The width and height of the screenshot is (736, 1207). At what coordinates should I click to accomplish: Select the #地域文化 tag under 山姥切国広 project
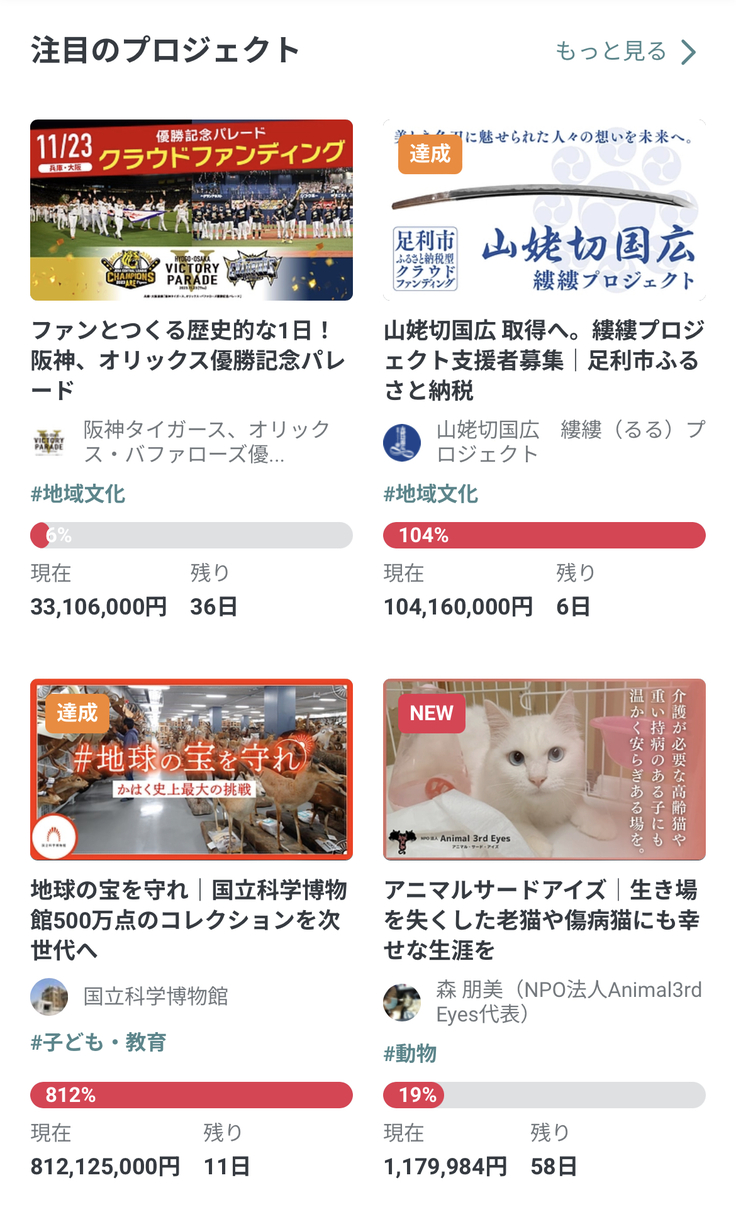point(431,494)
